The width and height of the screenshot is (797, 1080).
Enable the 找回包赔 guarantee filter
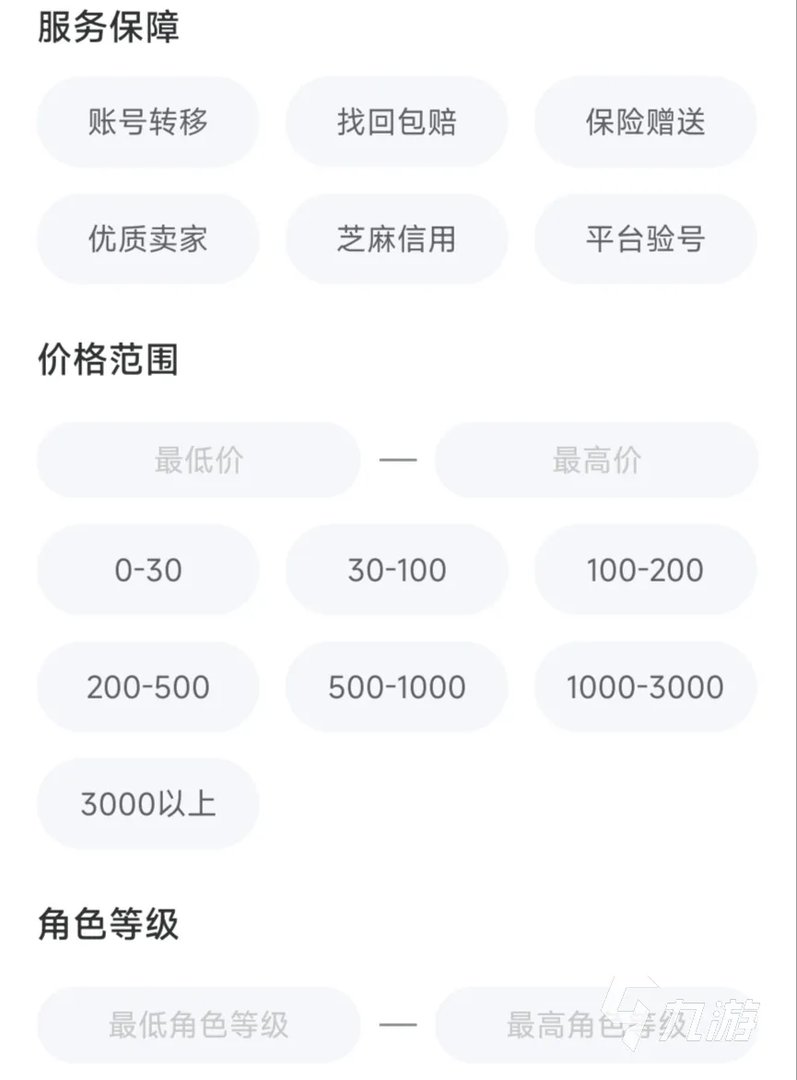tap(396, 121)
